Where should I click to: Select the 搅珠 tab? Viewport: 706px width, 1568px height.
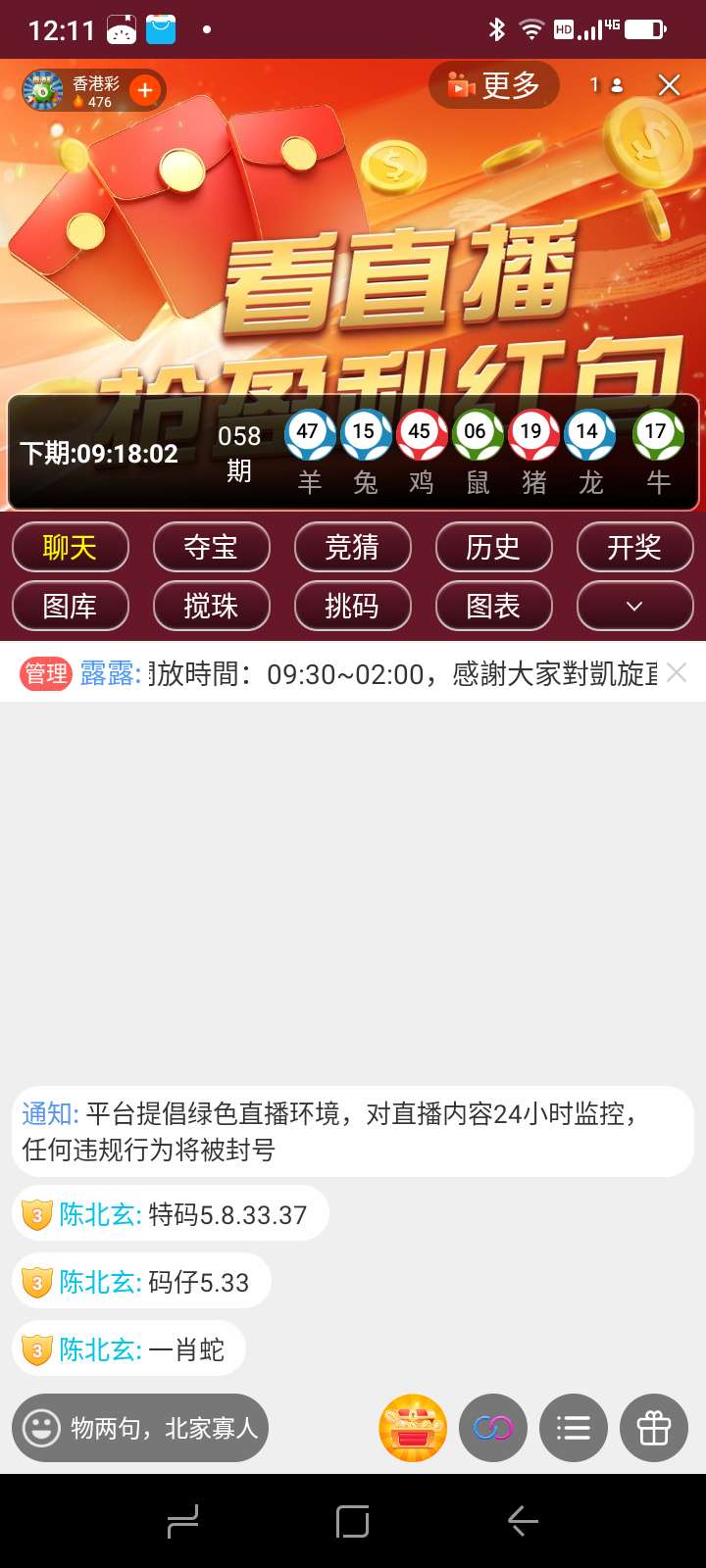pos(212,606)
